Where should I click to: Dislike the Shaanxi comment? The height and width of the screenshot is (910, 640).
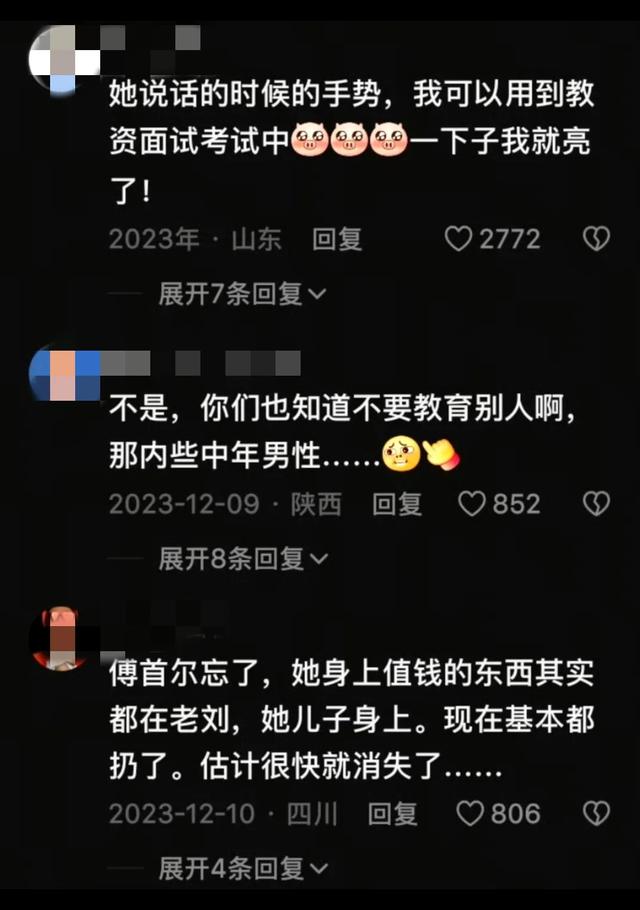coord(596,504)
